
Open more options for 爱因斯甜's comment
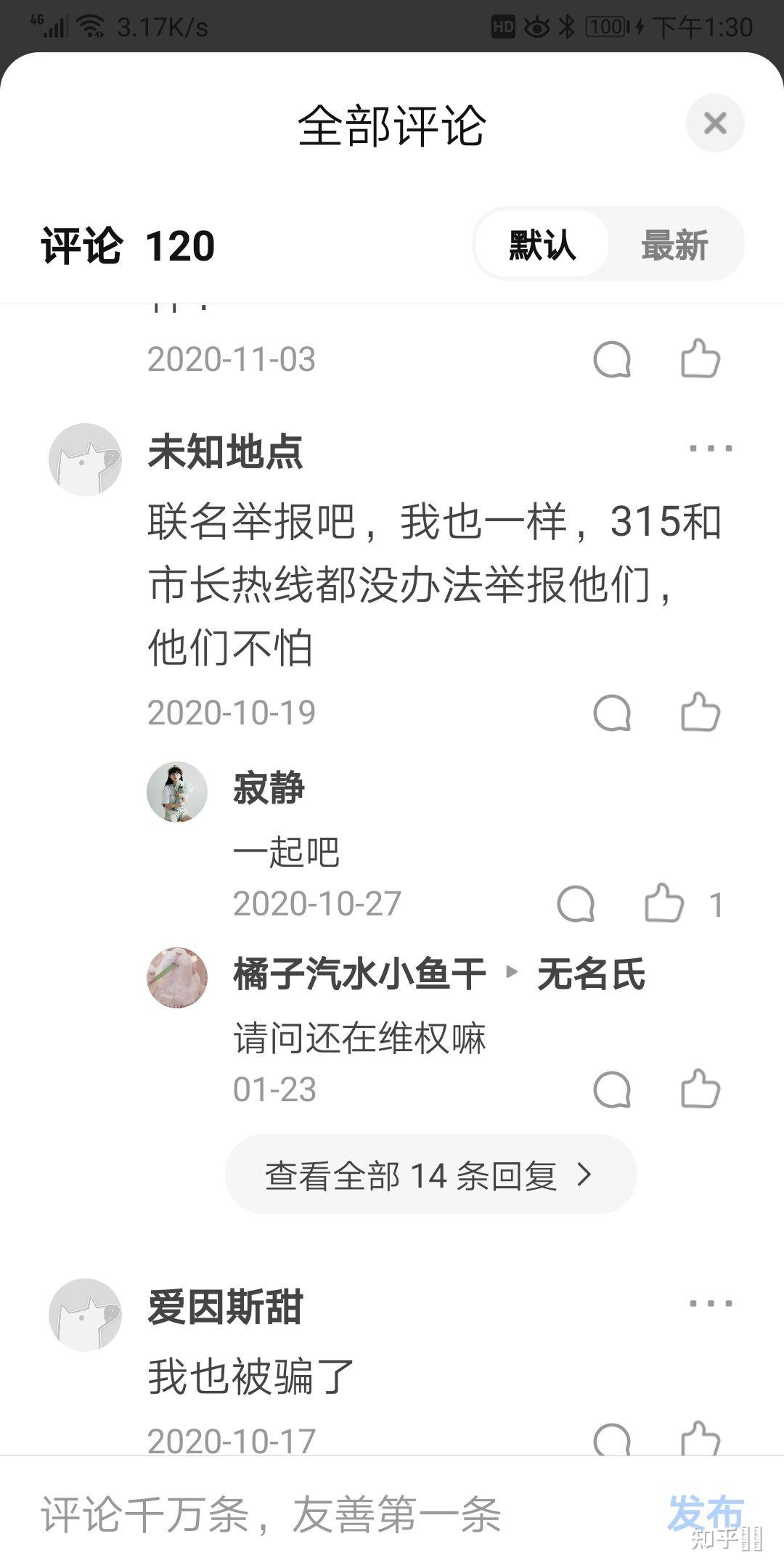point(710,1303)
